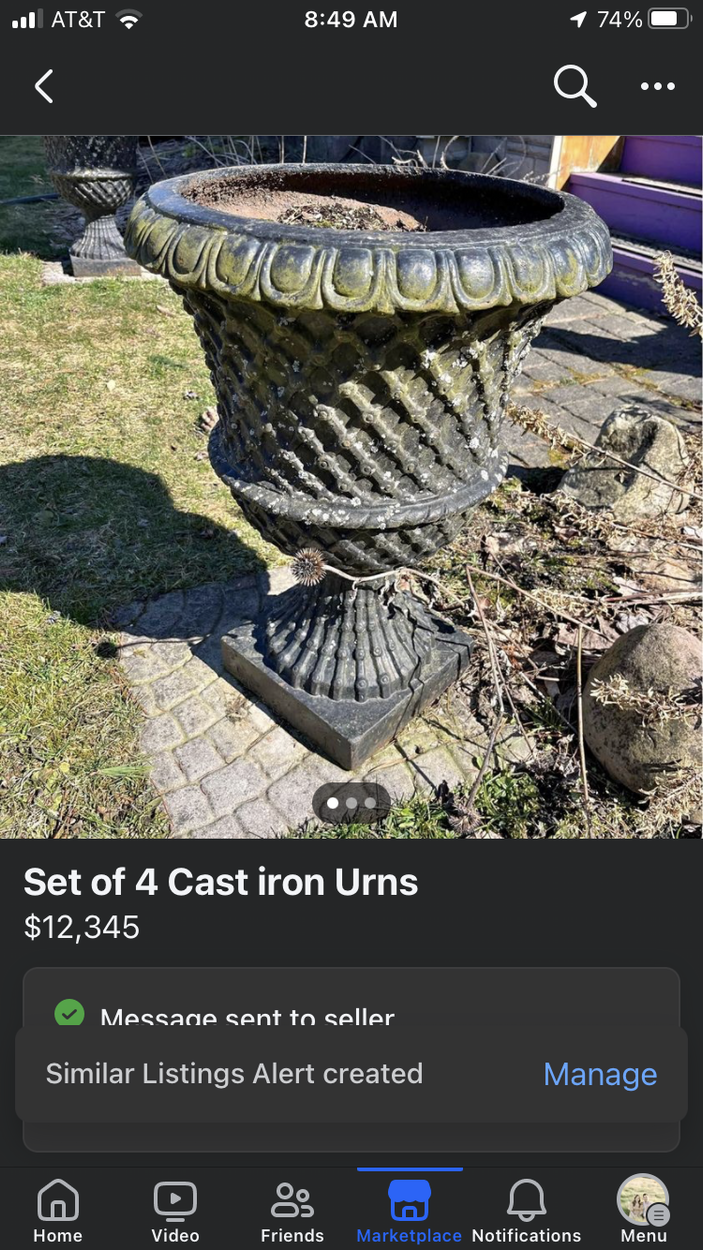Screen dimensions: 703x1250
Task: Select the Marketplace tab
Action: (x=409, y=1209)
